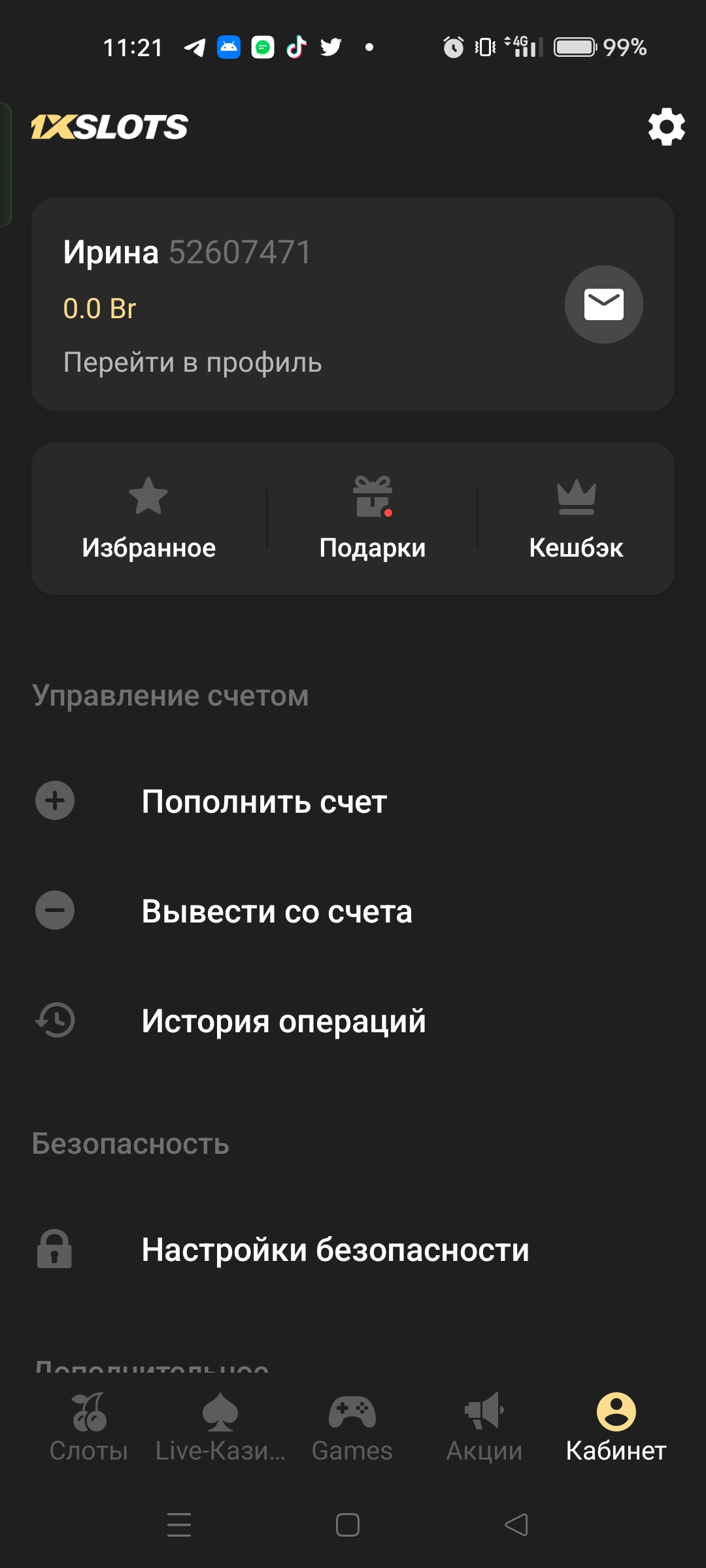Open "Настройки безопасности" security settings
The image size is (706, 1568).
(x=335, y=1249)
